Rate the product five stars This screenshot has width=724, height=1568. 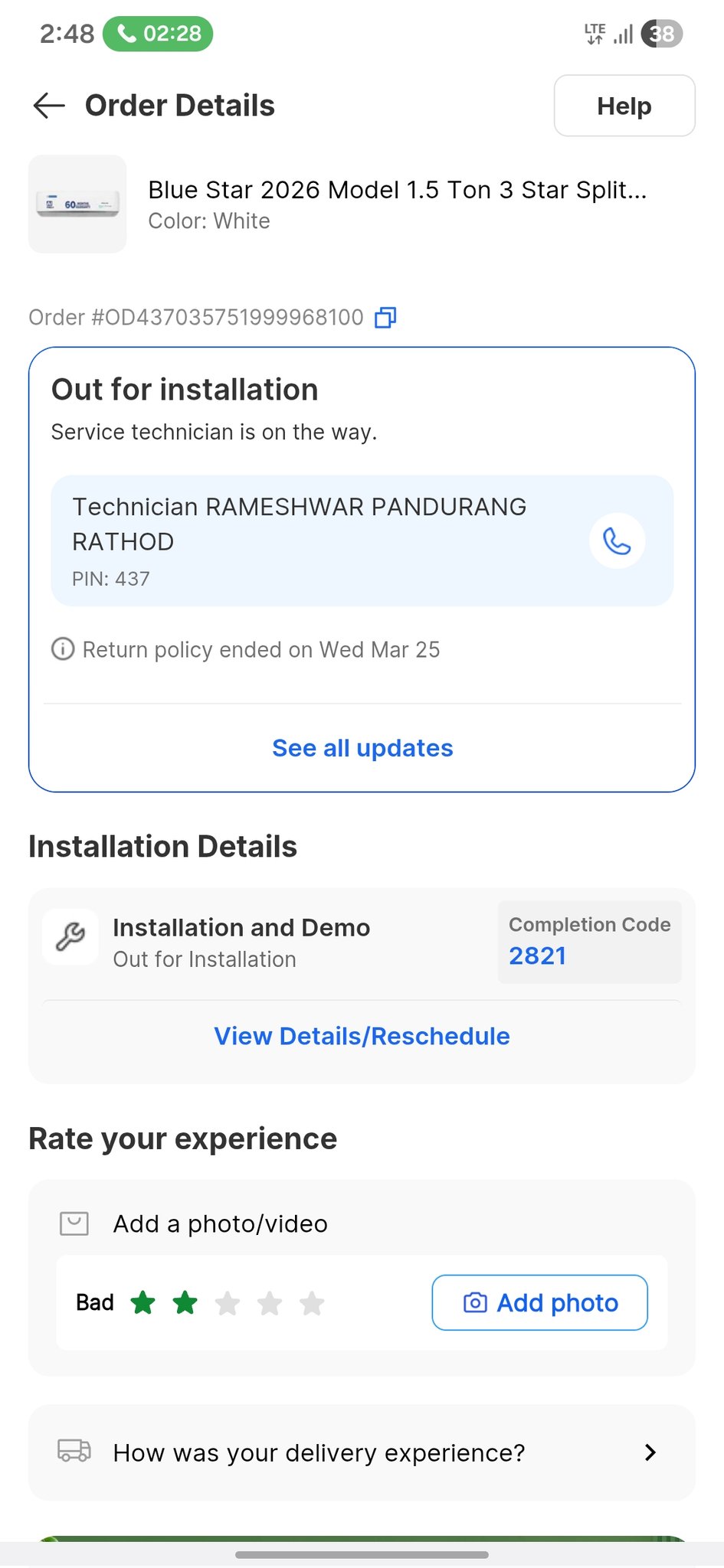[x=312, y=1302]
